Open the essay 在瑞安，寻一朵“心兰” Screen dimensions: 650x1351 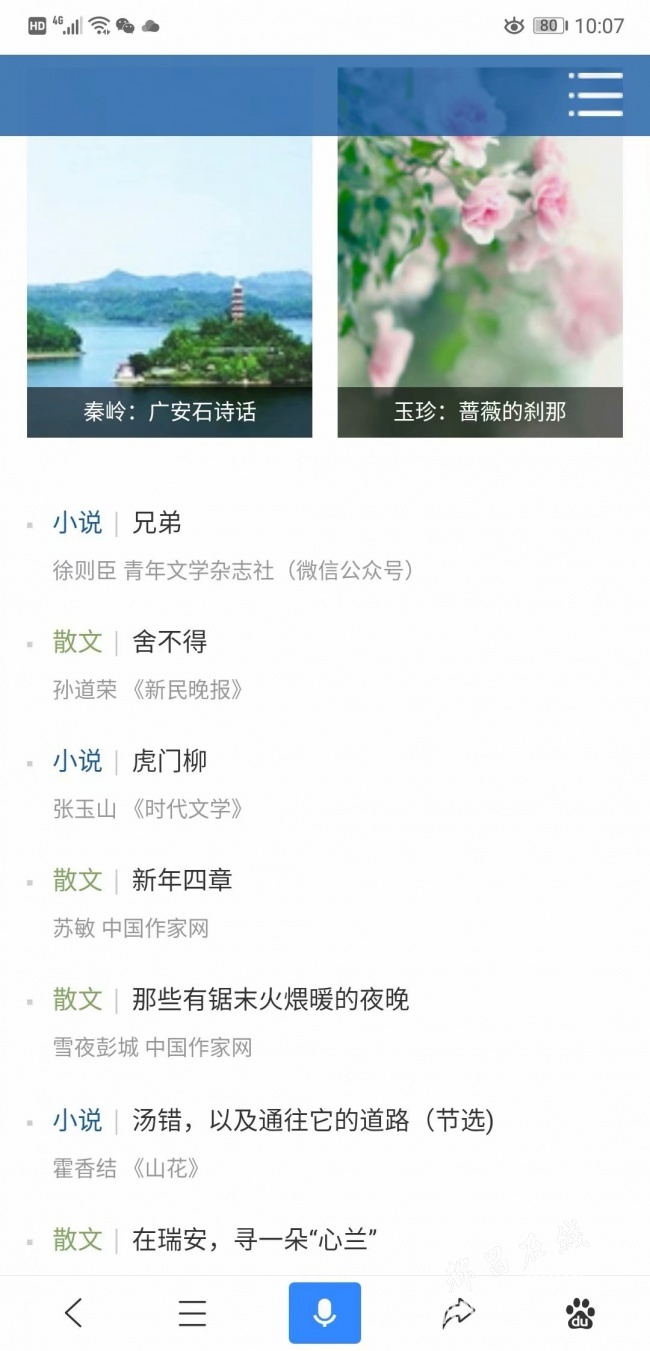254,1240
